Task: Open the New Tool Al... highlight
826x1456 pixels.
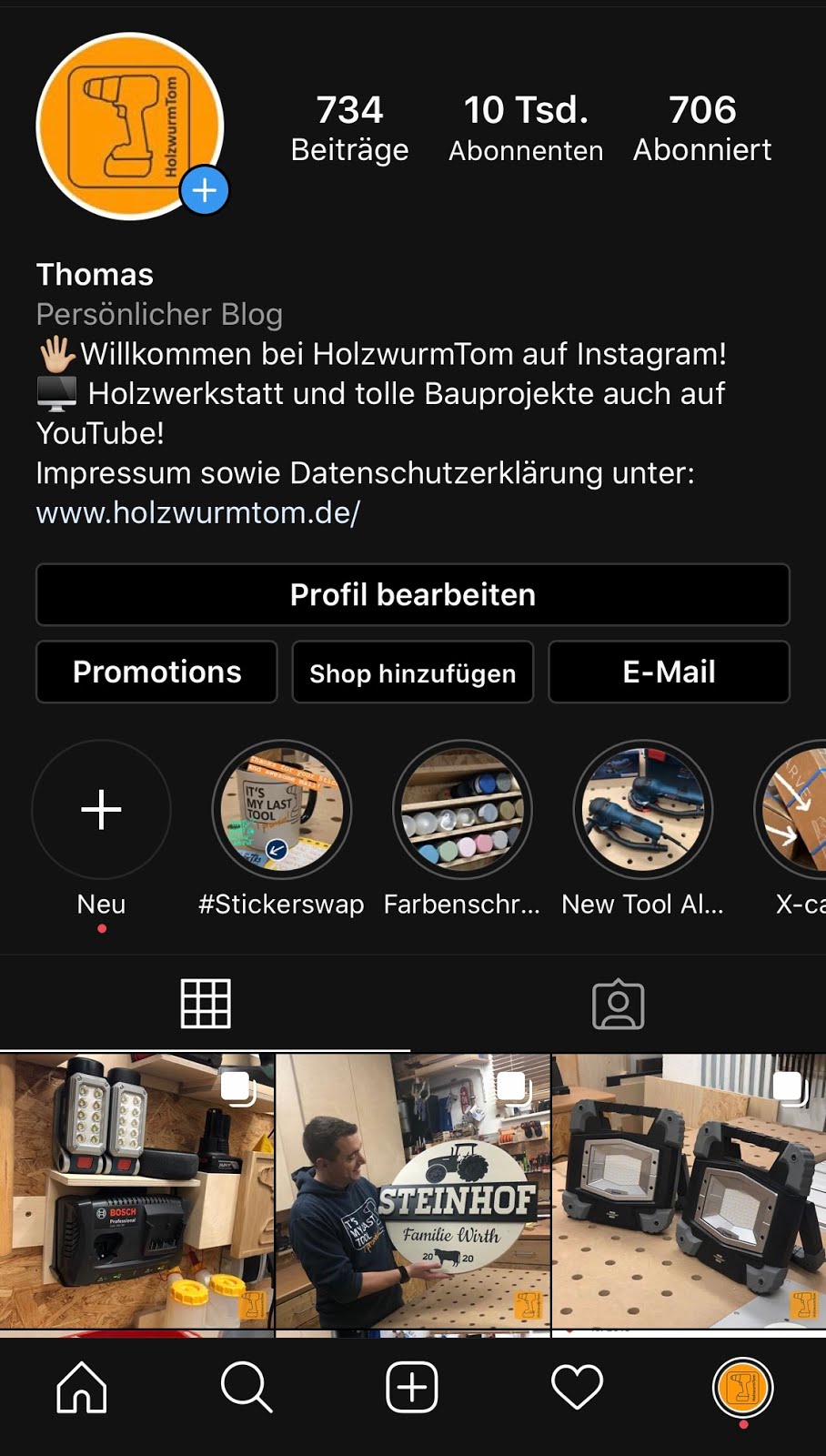Action: tap(643, 810)
